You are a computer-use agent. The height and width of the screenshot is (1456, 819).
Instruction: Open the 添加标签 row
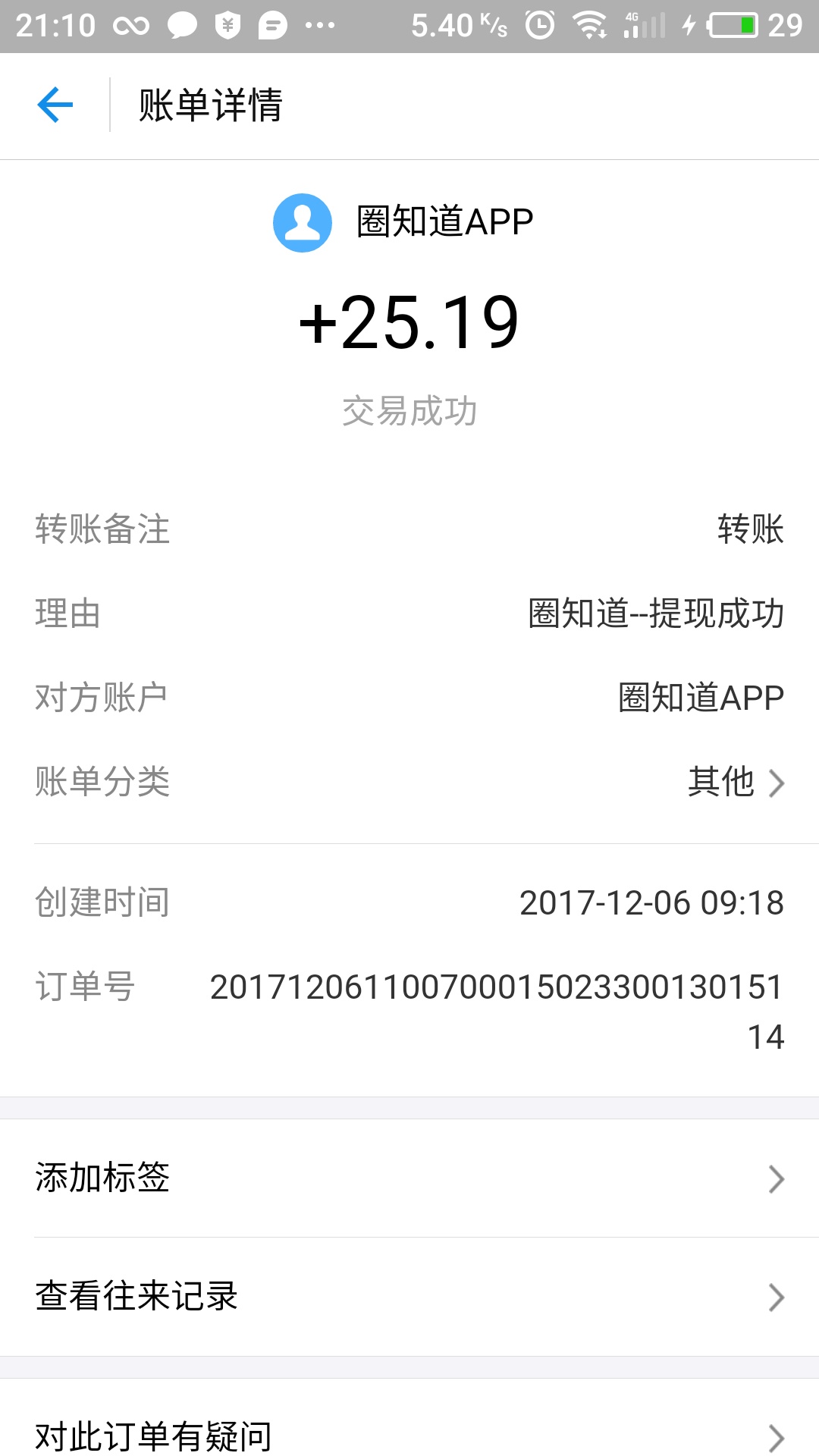tap(409, 1178)
